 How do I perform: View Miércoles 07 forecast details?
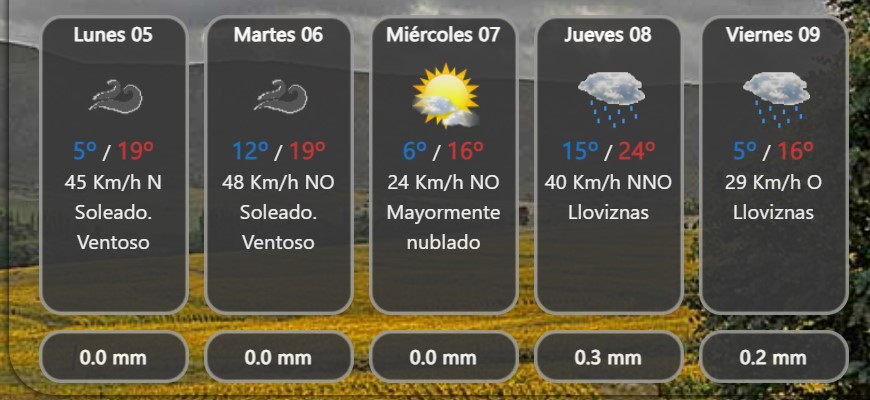[x=444, y=165]
